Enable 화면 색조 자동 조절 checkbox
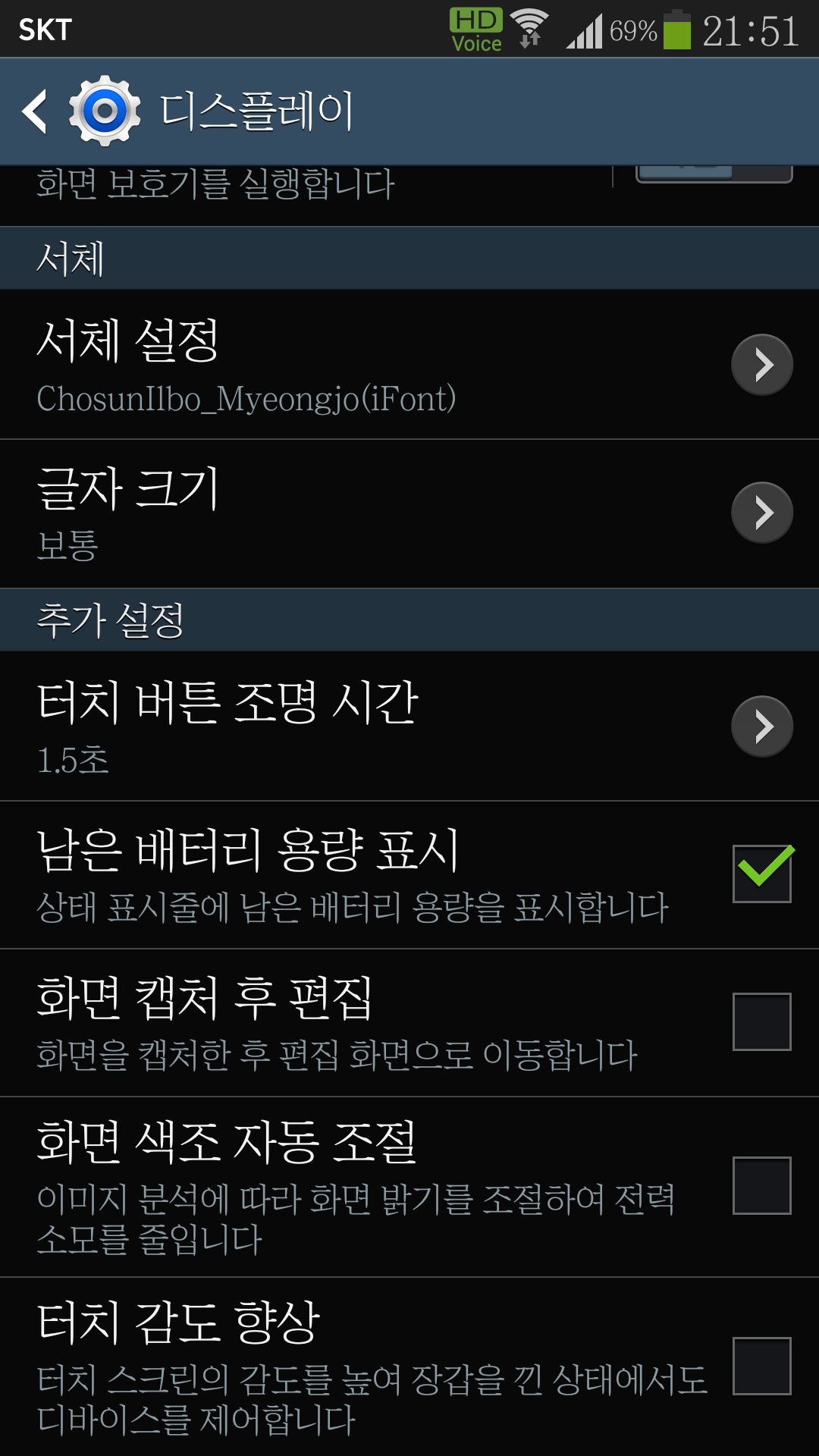 [x=761, y=1185]
